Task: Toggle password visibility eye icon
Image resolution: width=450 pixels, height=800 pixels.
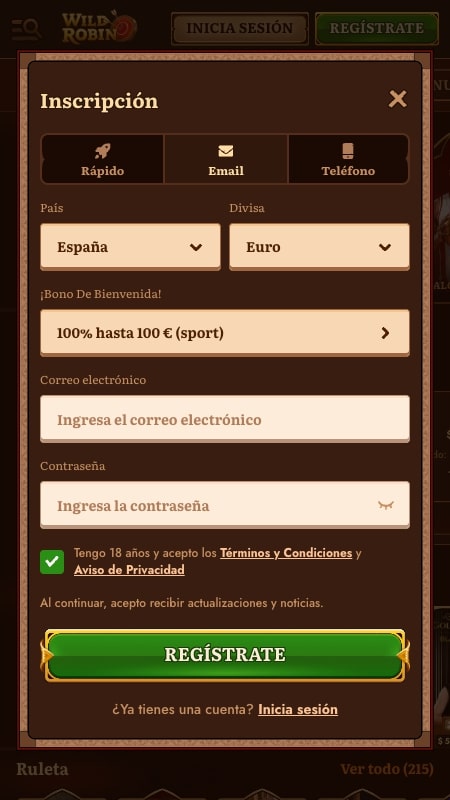Action: pyautogui.click(x=386, y=505)
